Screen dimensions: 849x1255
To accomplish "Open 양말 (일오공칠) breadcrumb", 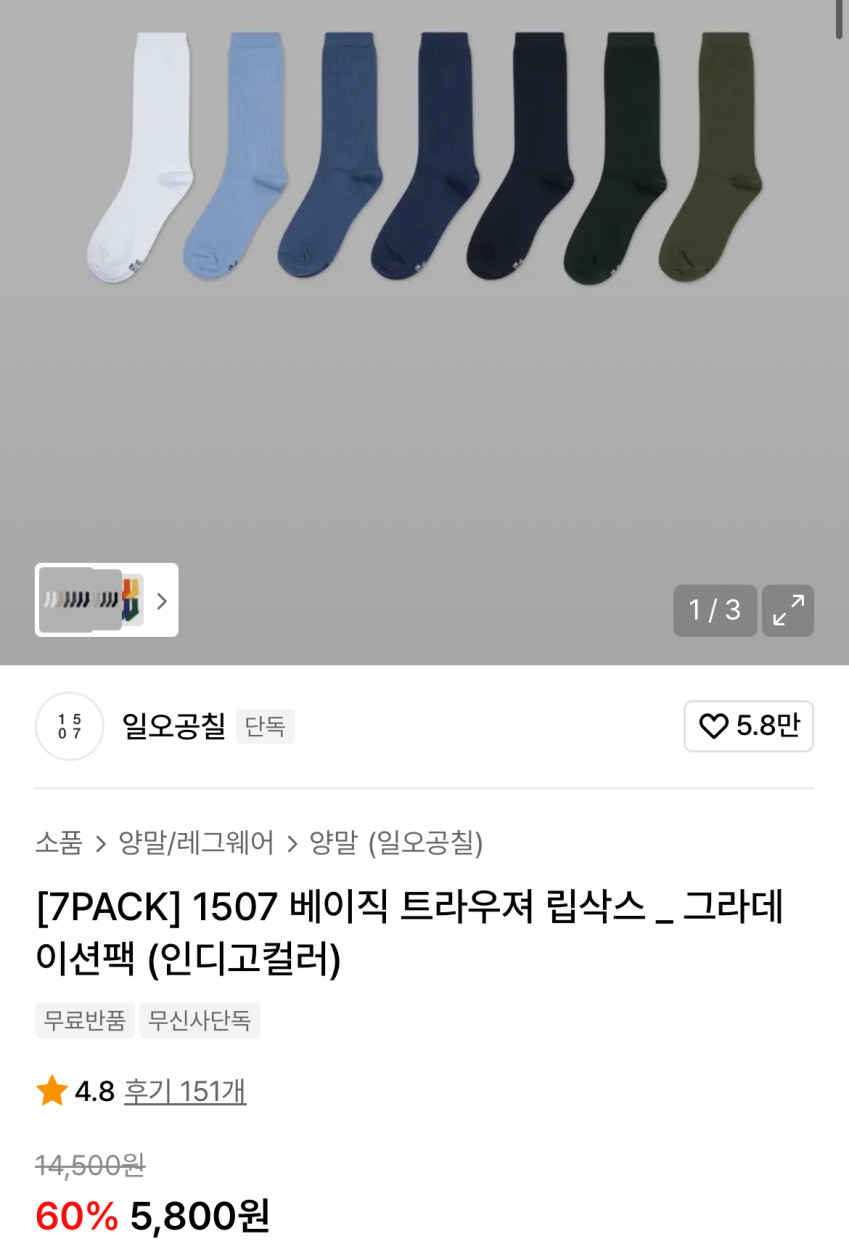I will coord(396,843).
